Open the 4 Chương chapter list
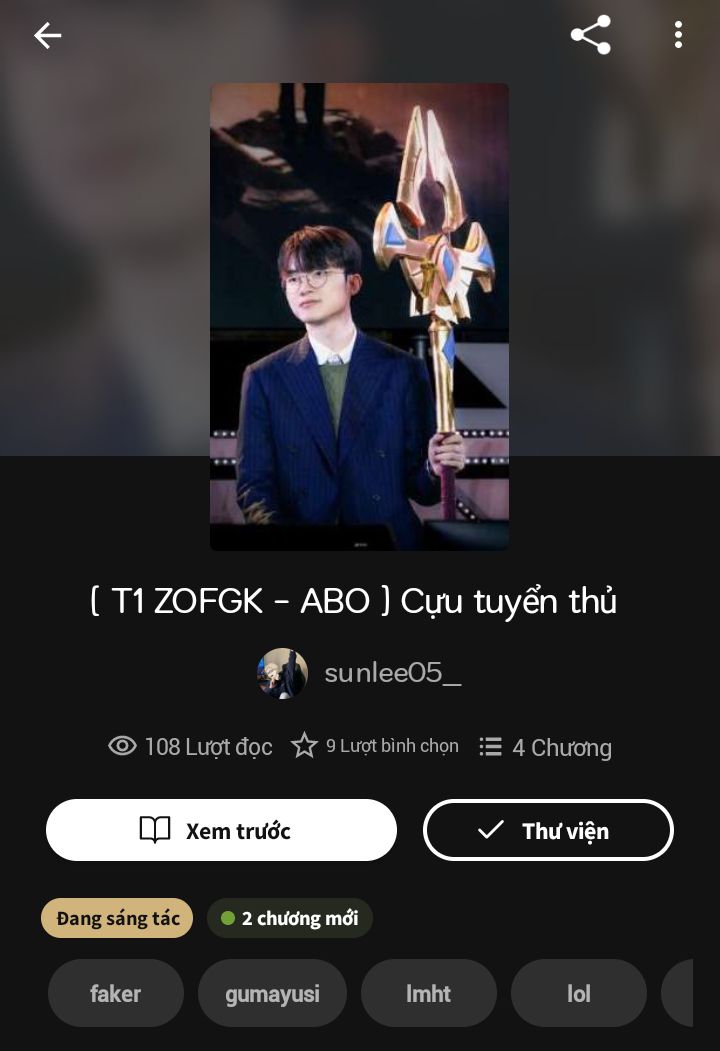720x1051 pixels. pos(545,747)
